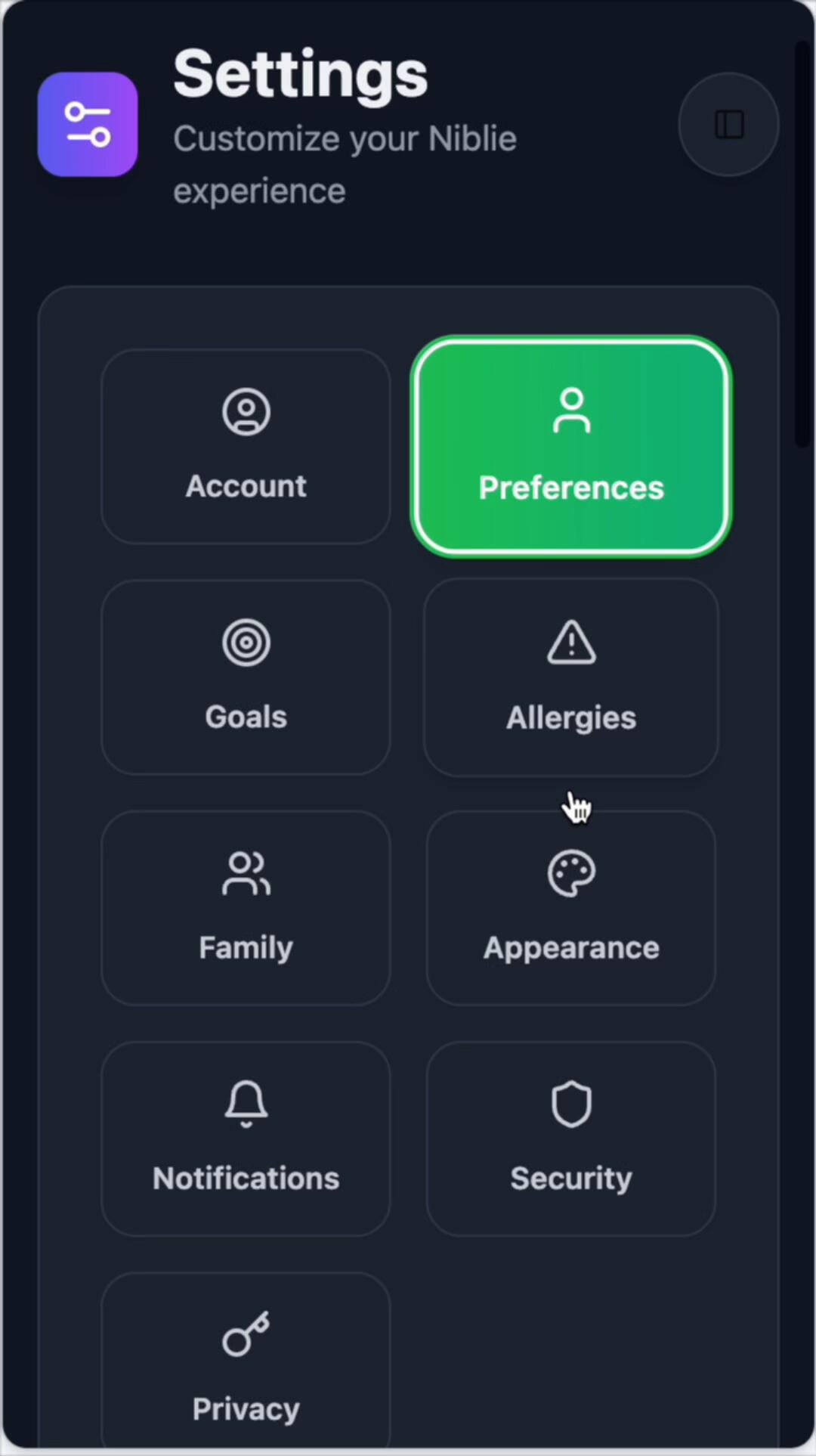Screen dimensions: 816x1456
Task: Go to Family settings
Action: pyautogui.click(x=246, y=908)
